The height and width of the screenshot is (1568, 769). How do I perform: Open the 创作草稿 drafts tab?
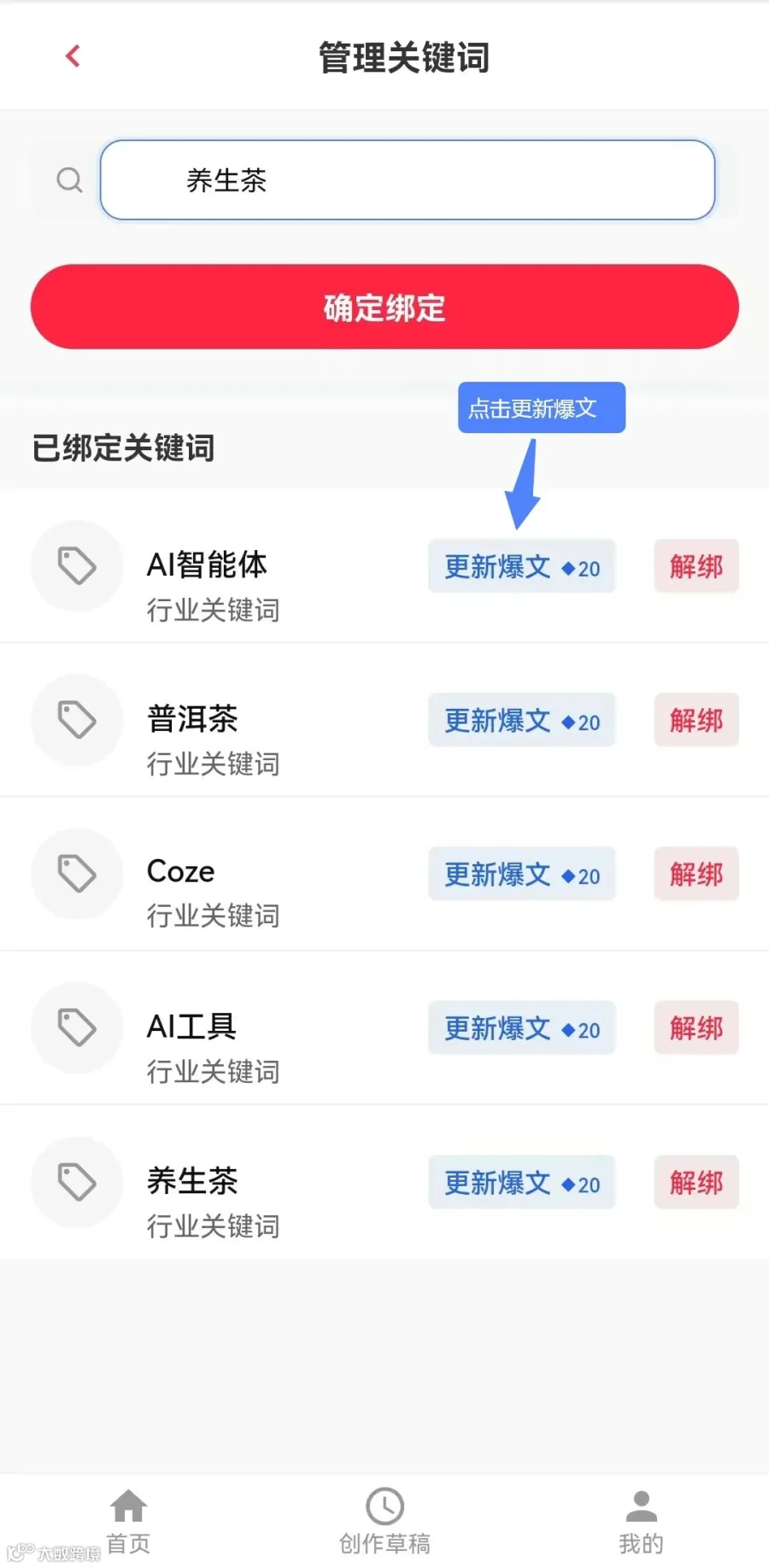click(384, 1522)
